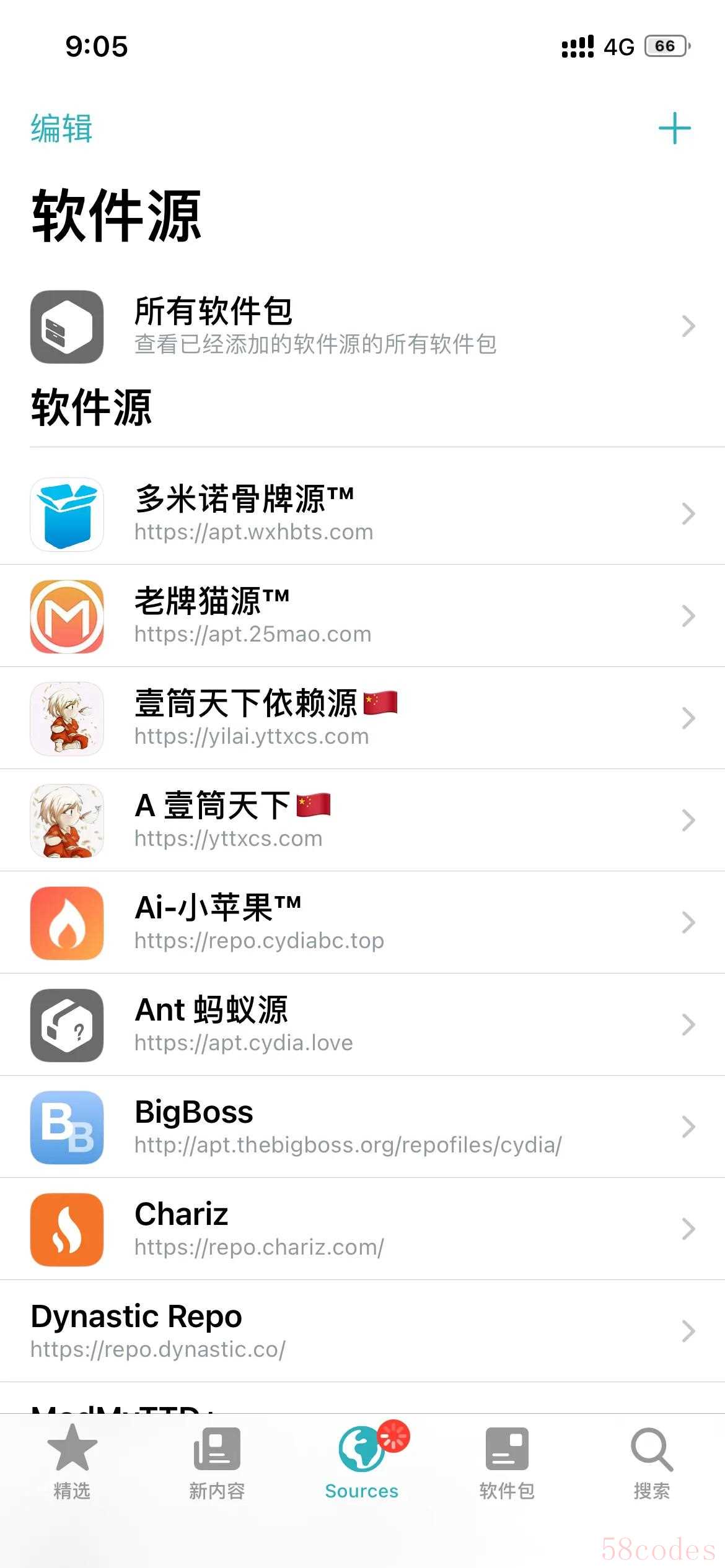Switch to the 精选 featured tab
This screenshot has height=1568, width=725.
pos(72,1461)
